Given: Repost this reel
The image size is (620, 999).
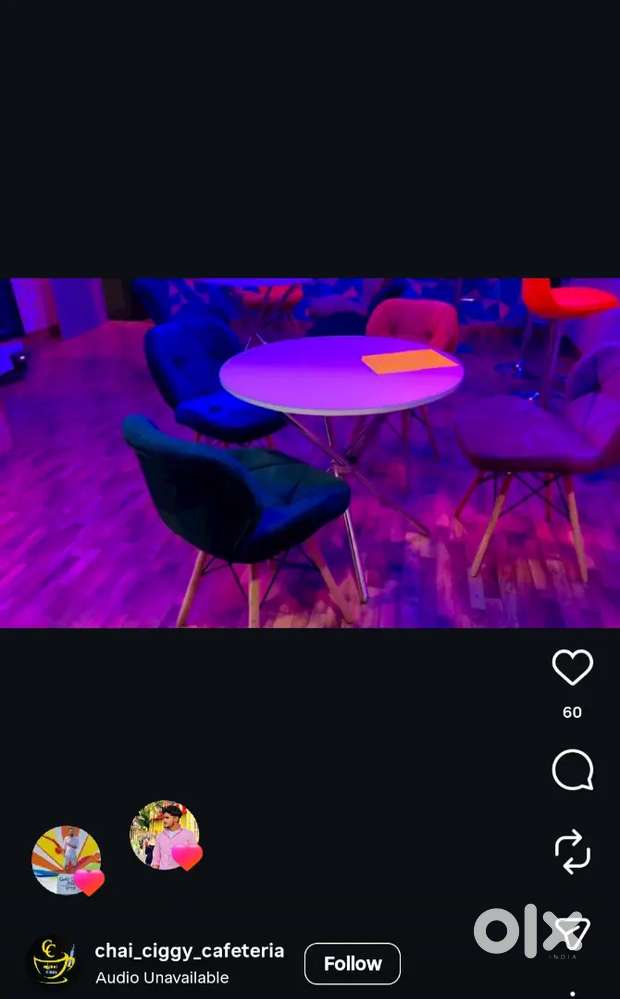Looking at the screenshot, I should pyautogui.click(x=572, y=852).
